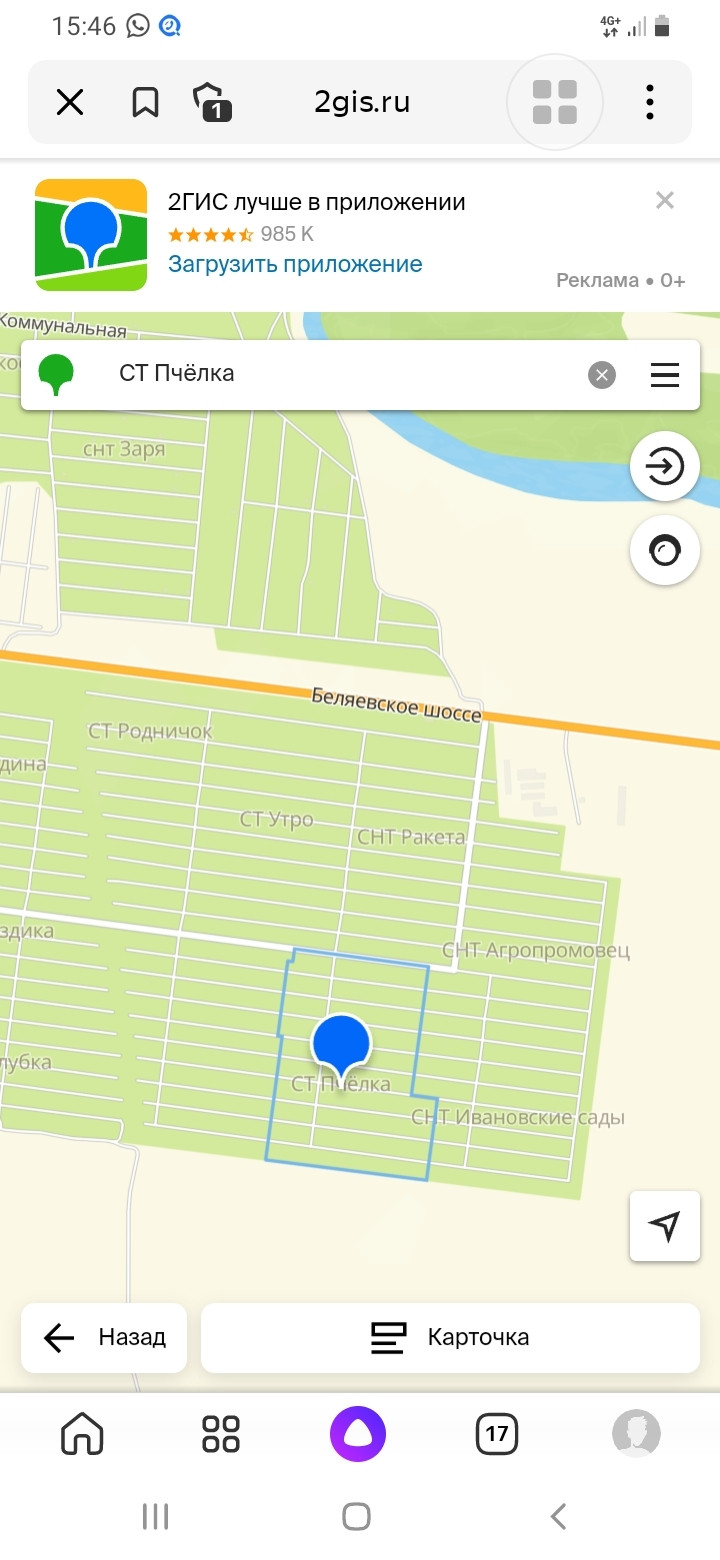Tap the 2gis.ru address bar
Image resolution: width=720 pixels, height=1560 pixels.
pos(362,102)
